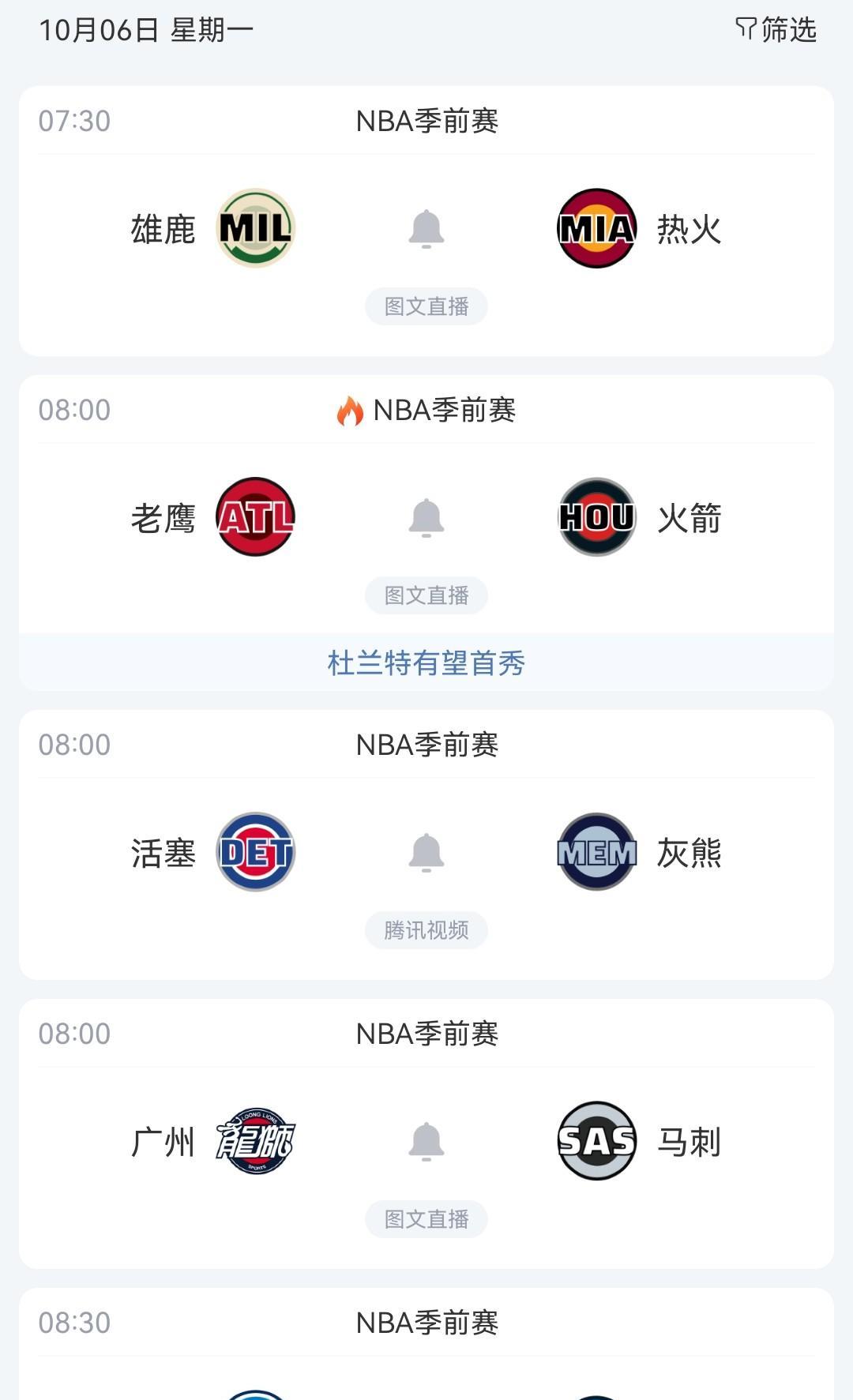Image resolution: width=853 pixels, height=1400 pixels.
Task: Set reminder bell for 广州 vs 马刺
Action: [x=426, y=1142]
